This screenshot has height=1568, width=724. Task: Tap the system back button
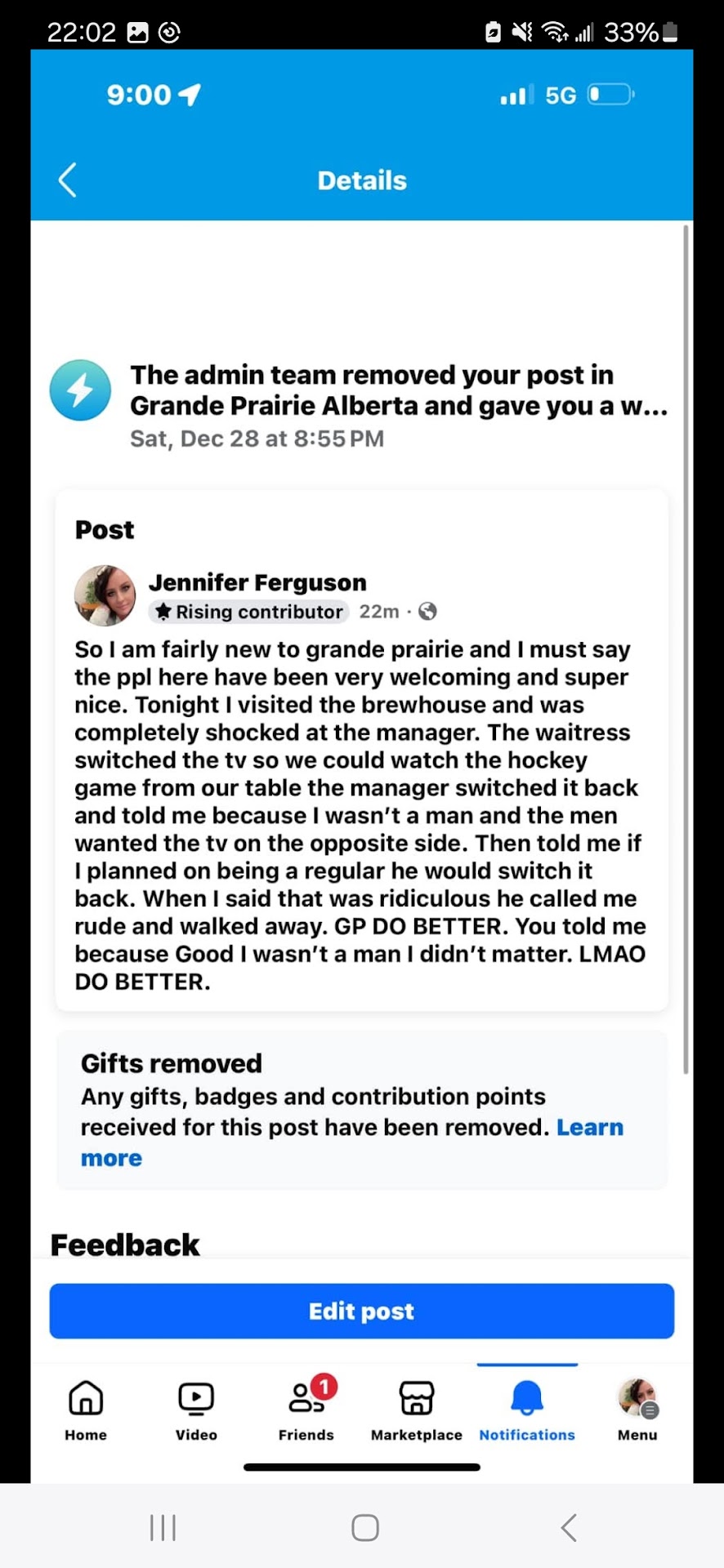(x=569, y=1527)
